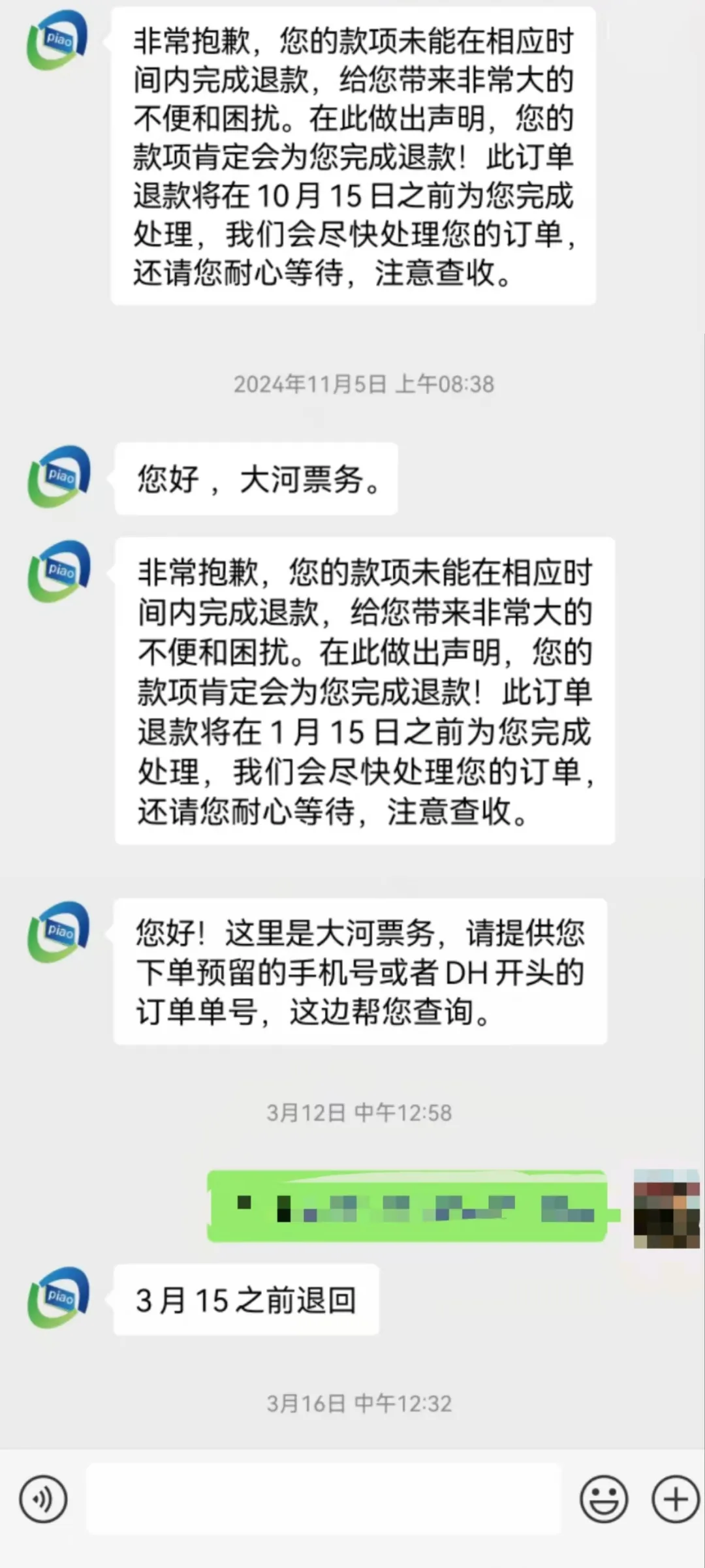Image resolution: width=705 pixels, height=1568 pixels.
Task: Switch to voice message input
Action: coord(43,1498)
